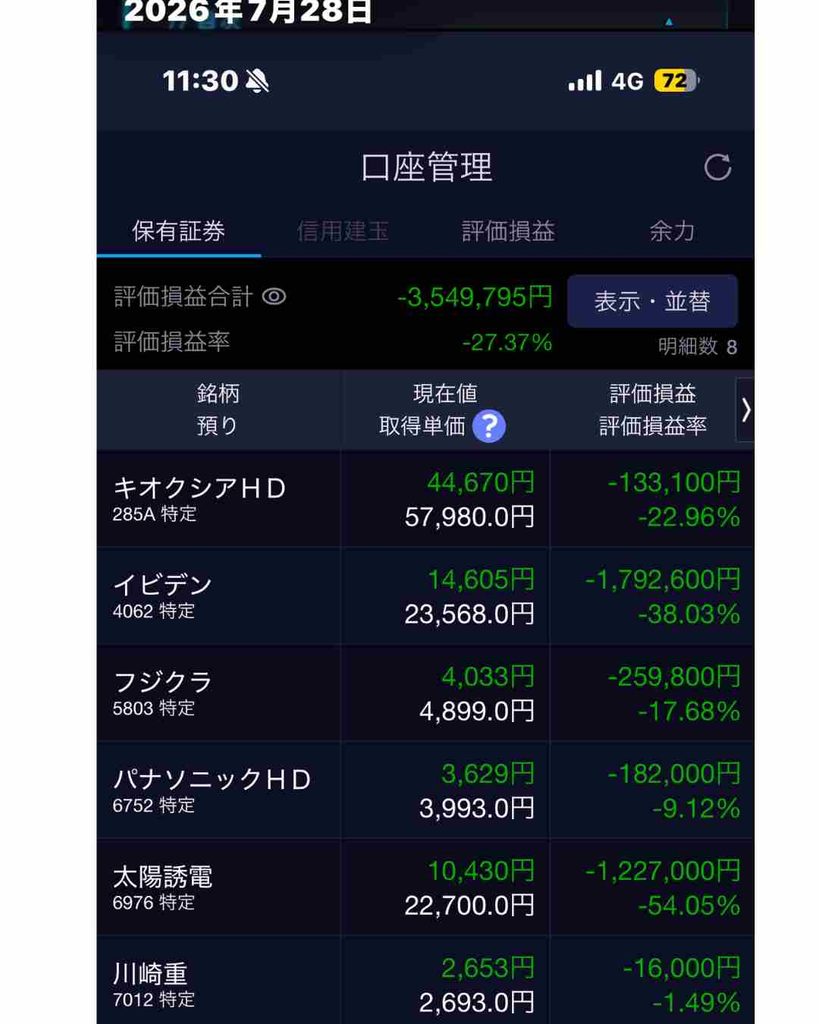Toggle visibility of 評価損益合計 with eye icon

coord(274,296)
